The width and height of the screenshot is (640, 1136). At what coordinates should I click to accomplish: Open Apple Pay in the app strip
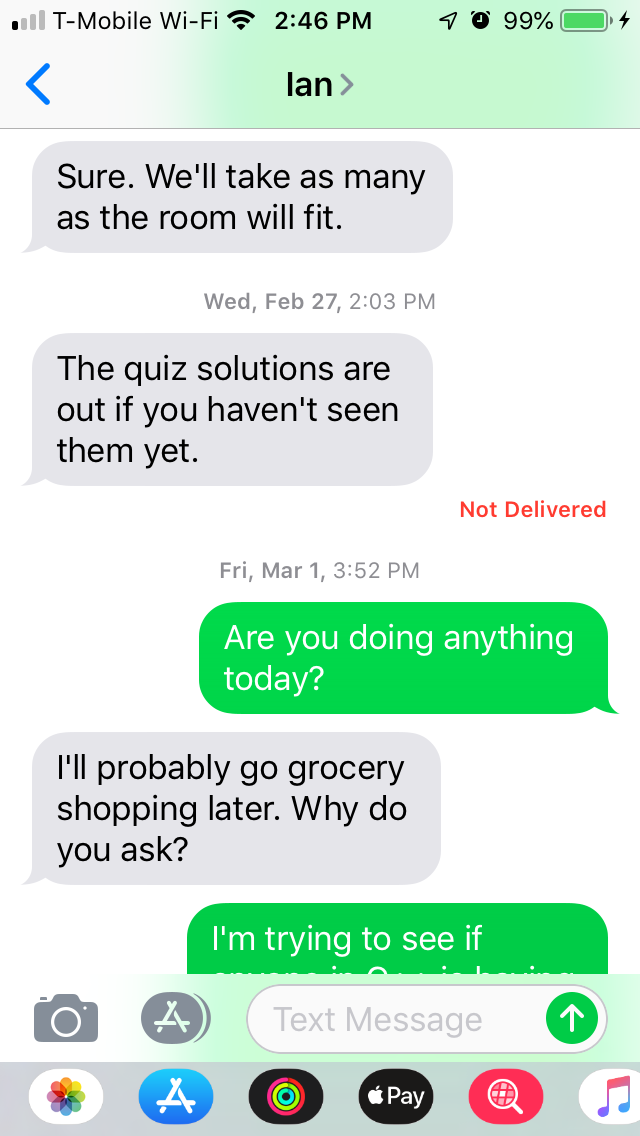(x=396, y=1097)
